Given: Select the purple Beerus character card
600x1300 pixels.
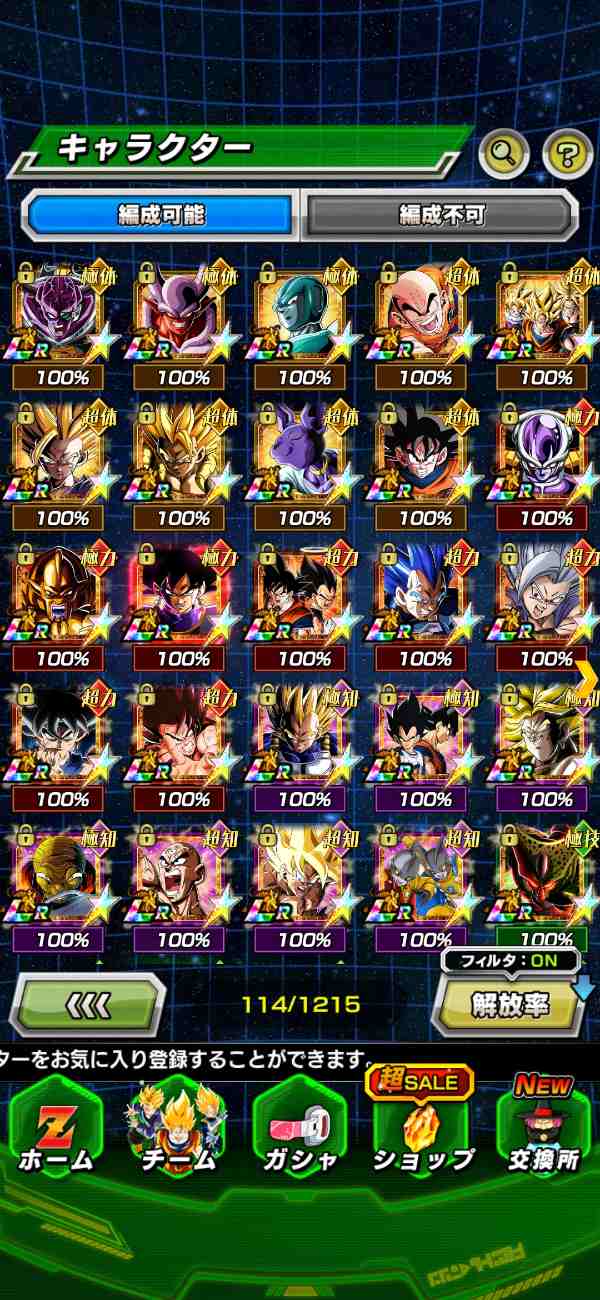Looking at the screenshot, I should click(304, 451).
